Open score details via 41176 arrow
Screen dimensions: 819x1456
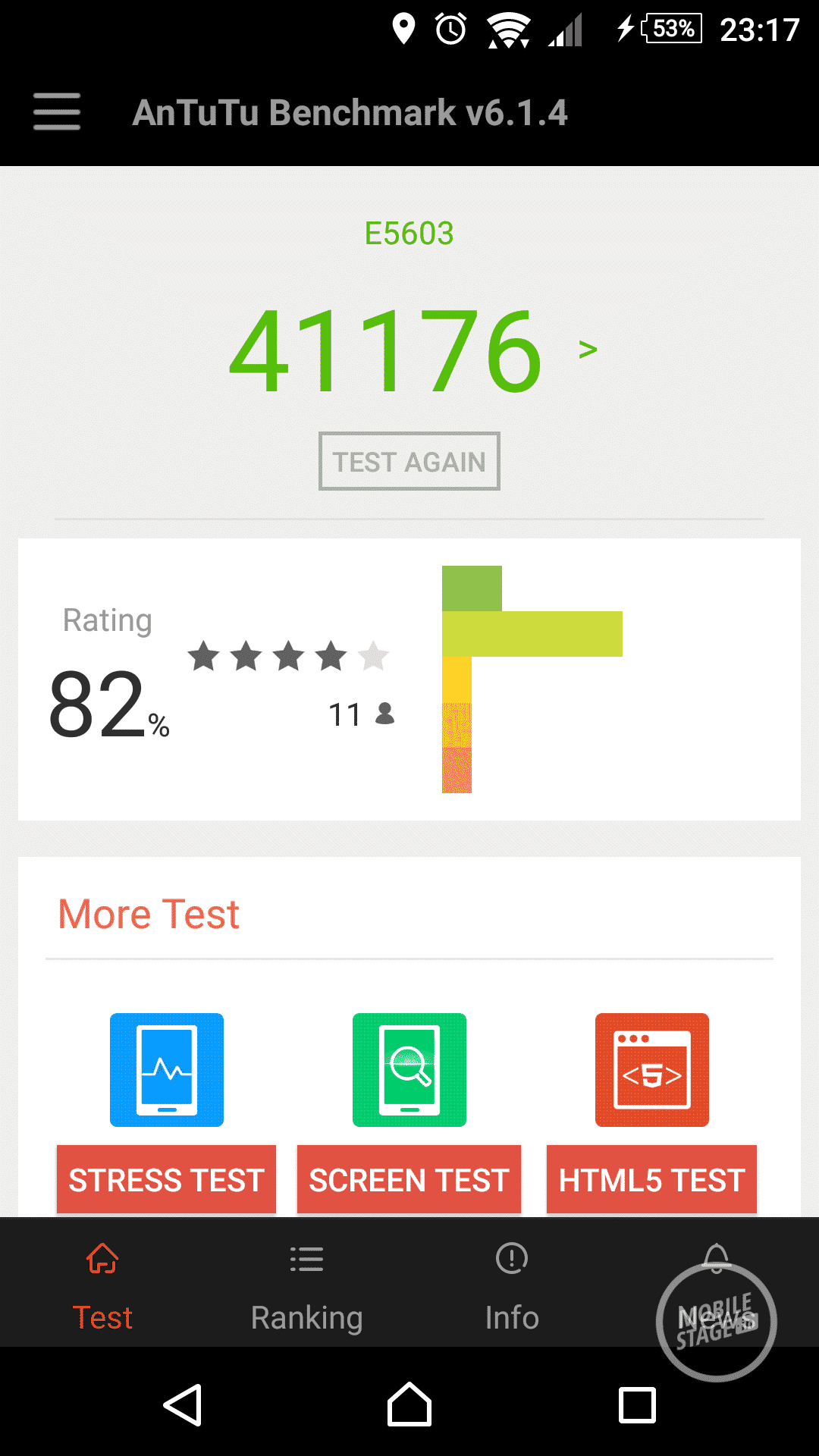(588, 350)
